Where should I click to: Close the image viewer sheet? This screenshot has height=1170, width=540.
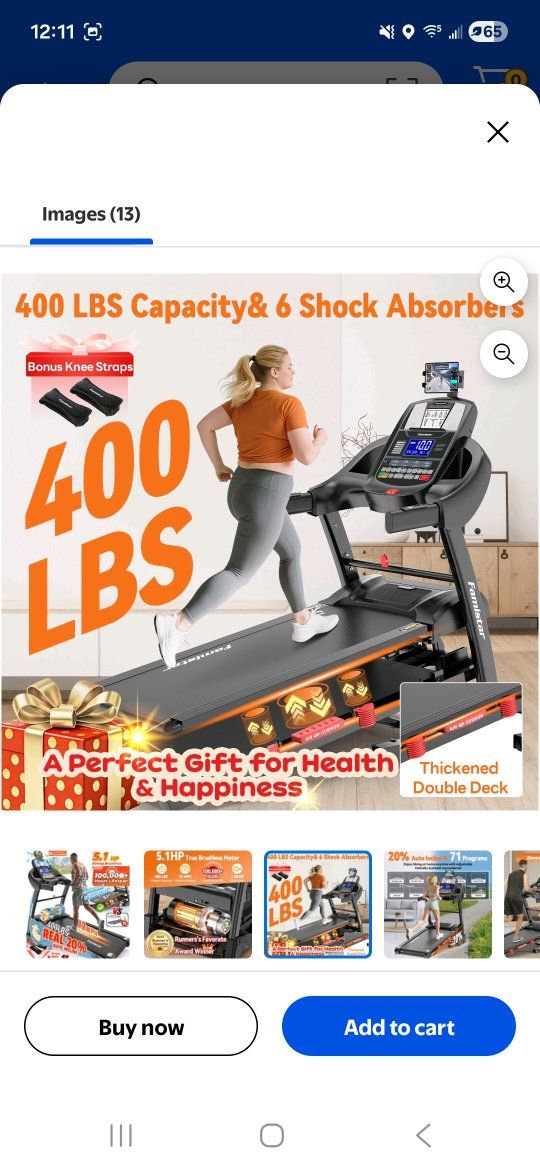coord(497,132)
